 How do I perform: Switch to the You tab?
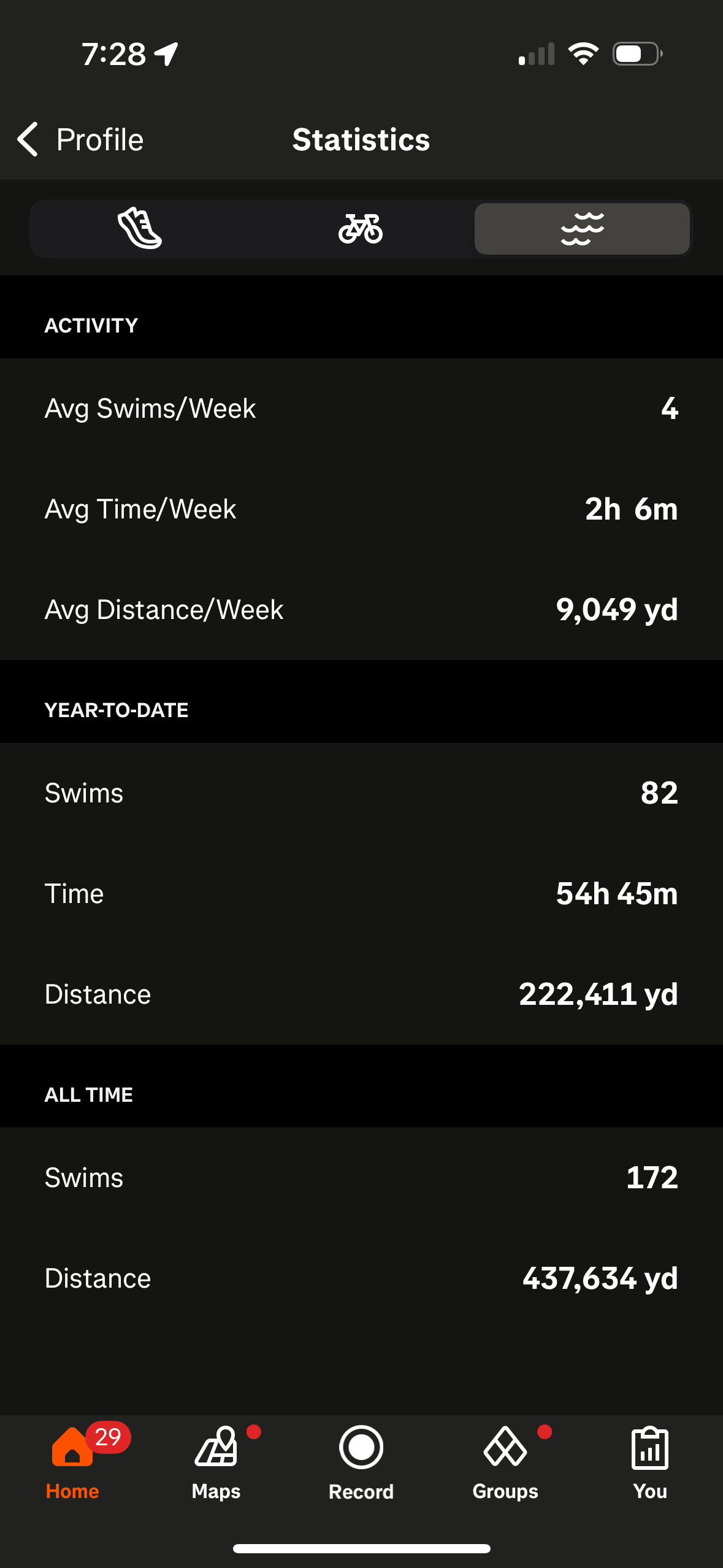pyautogui.click(x=649, y=1462)
